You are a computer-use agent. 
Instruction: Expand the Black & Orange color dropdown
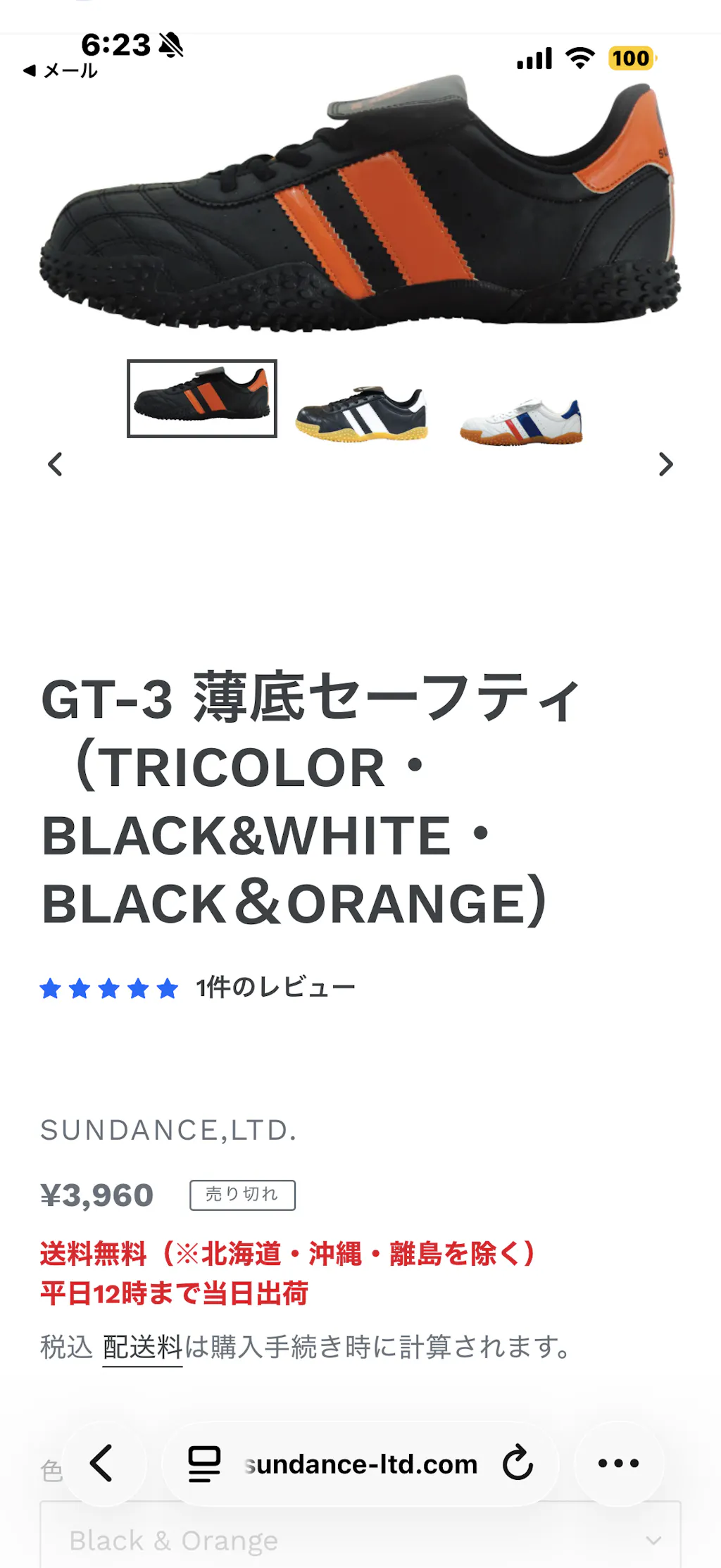click(360, 1540)
